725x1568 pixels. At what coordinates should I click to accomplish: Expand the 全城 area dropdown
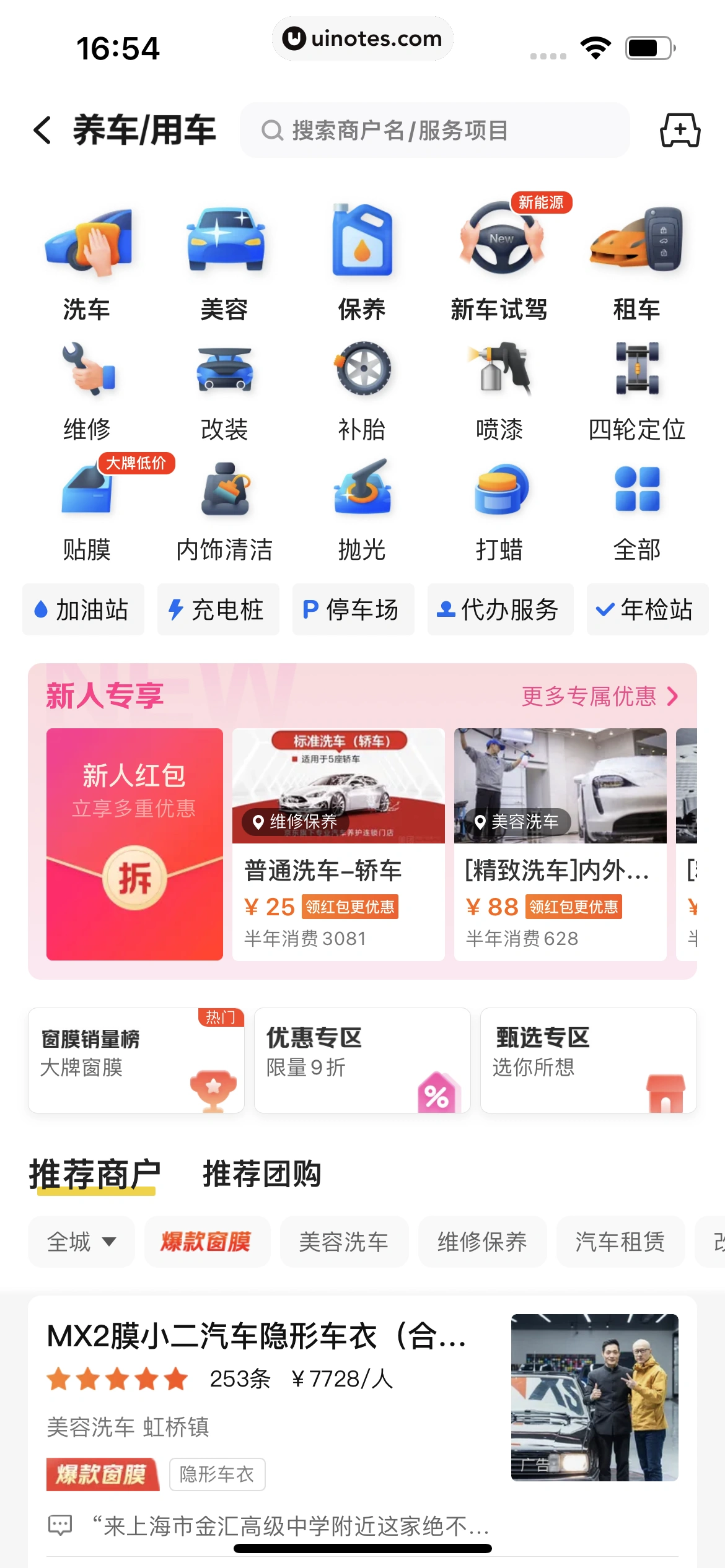pyautogui.click(x=81, y=1242)
